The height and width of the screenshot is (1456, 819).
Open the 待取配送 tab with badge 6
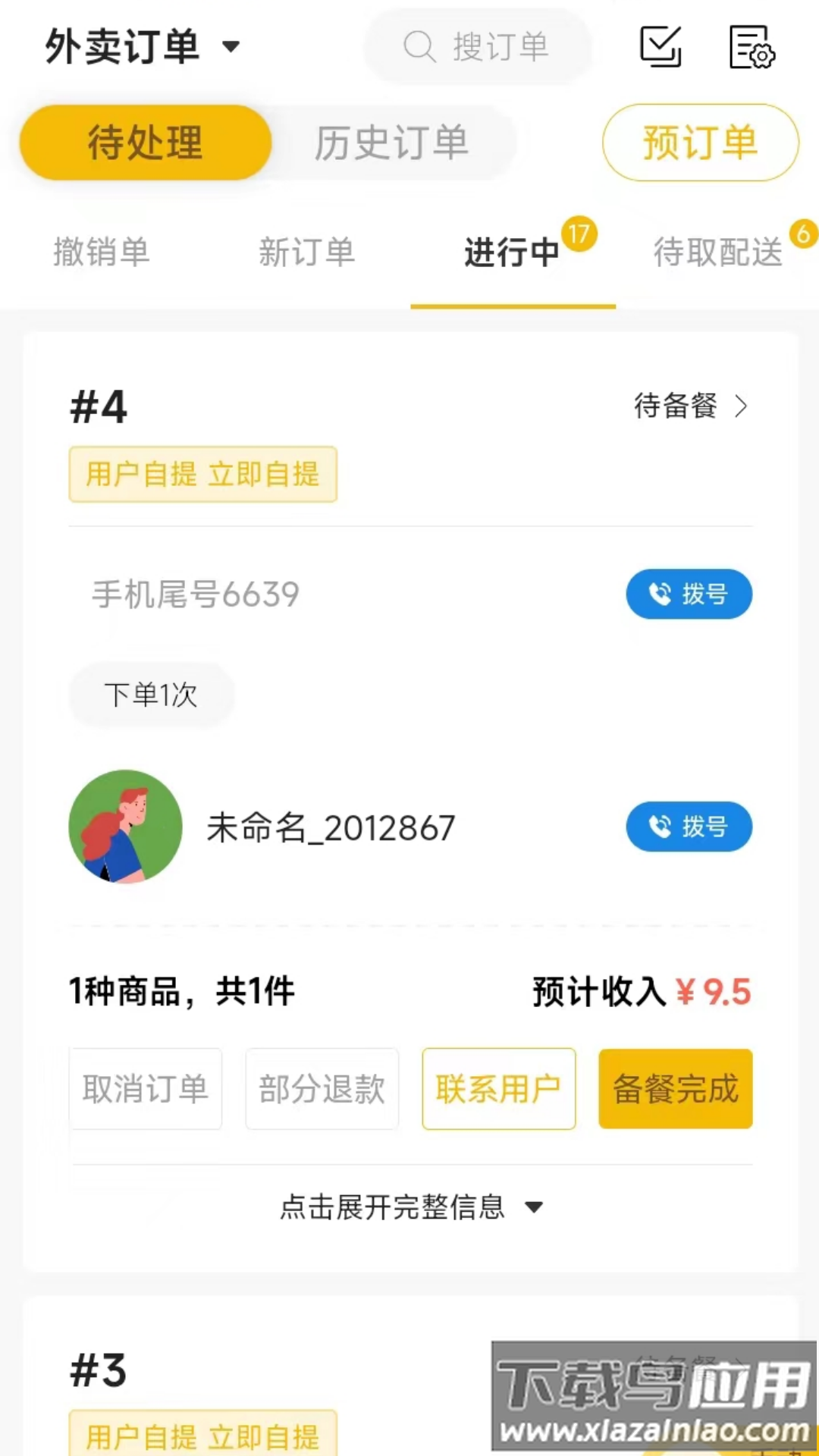(717, 253)
